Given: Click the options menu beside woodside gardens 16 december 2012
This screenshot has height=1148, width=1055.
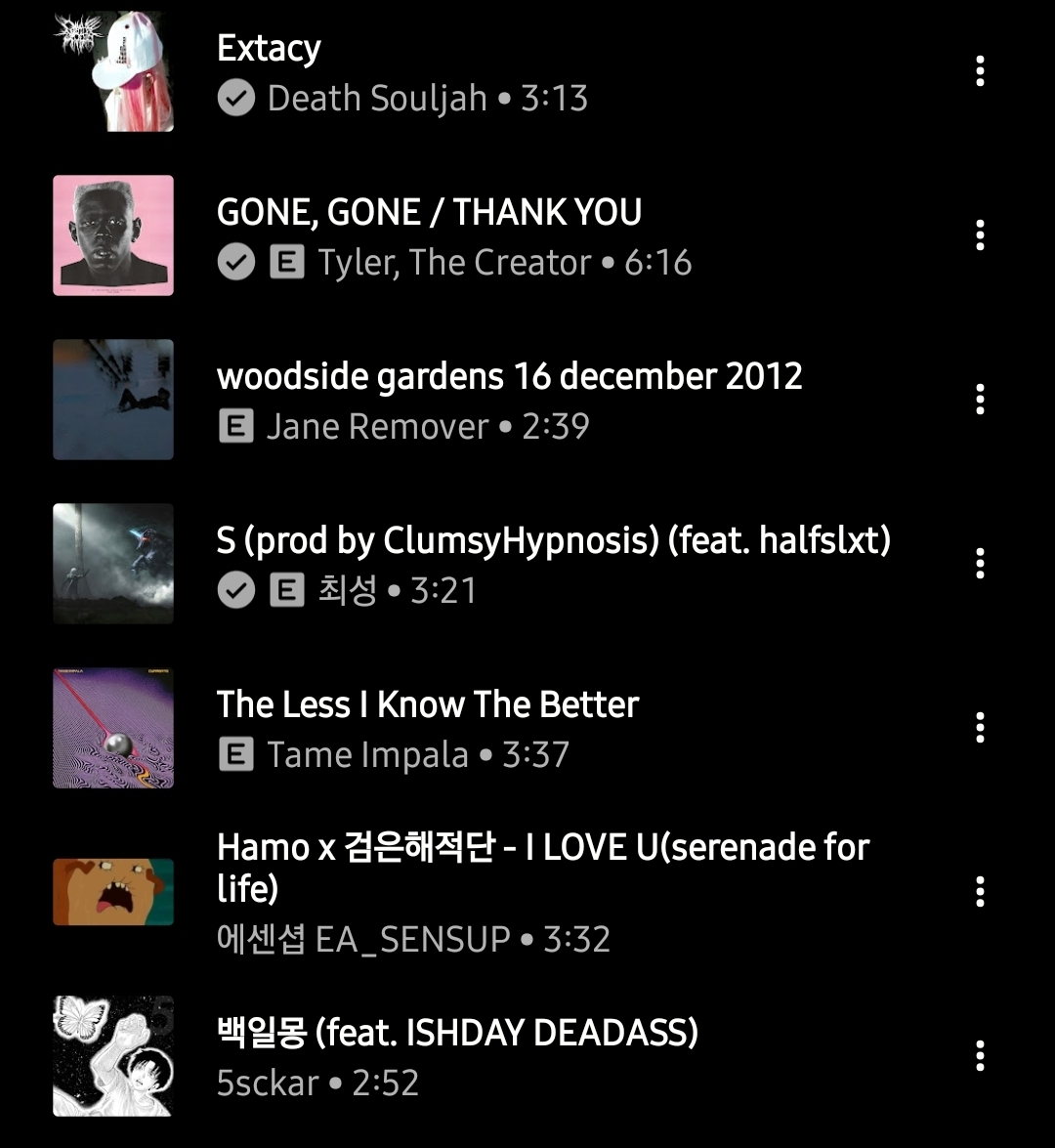Looking at the screenshot, I should coord(980,400).
